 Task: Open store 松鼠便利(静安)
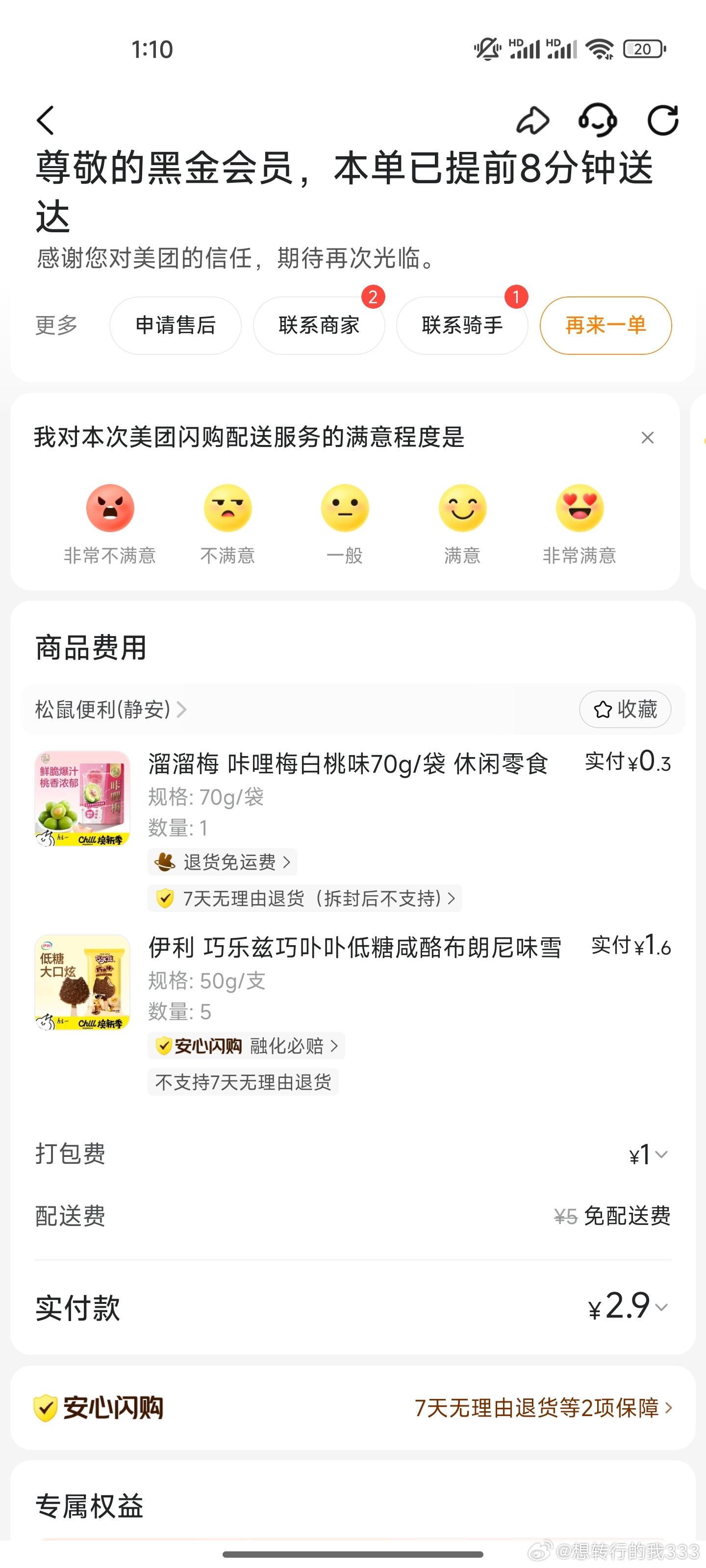click(110, 709)
